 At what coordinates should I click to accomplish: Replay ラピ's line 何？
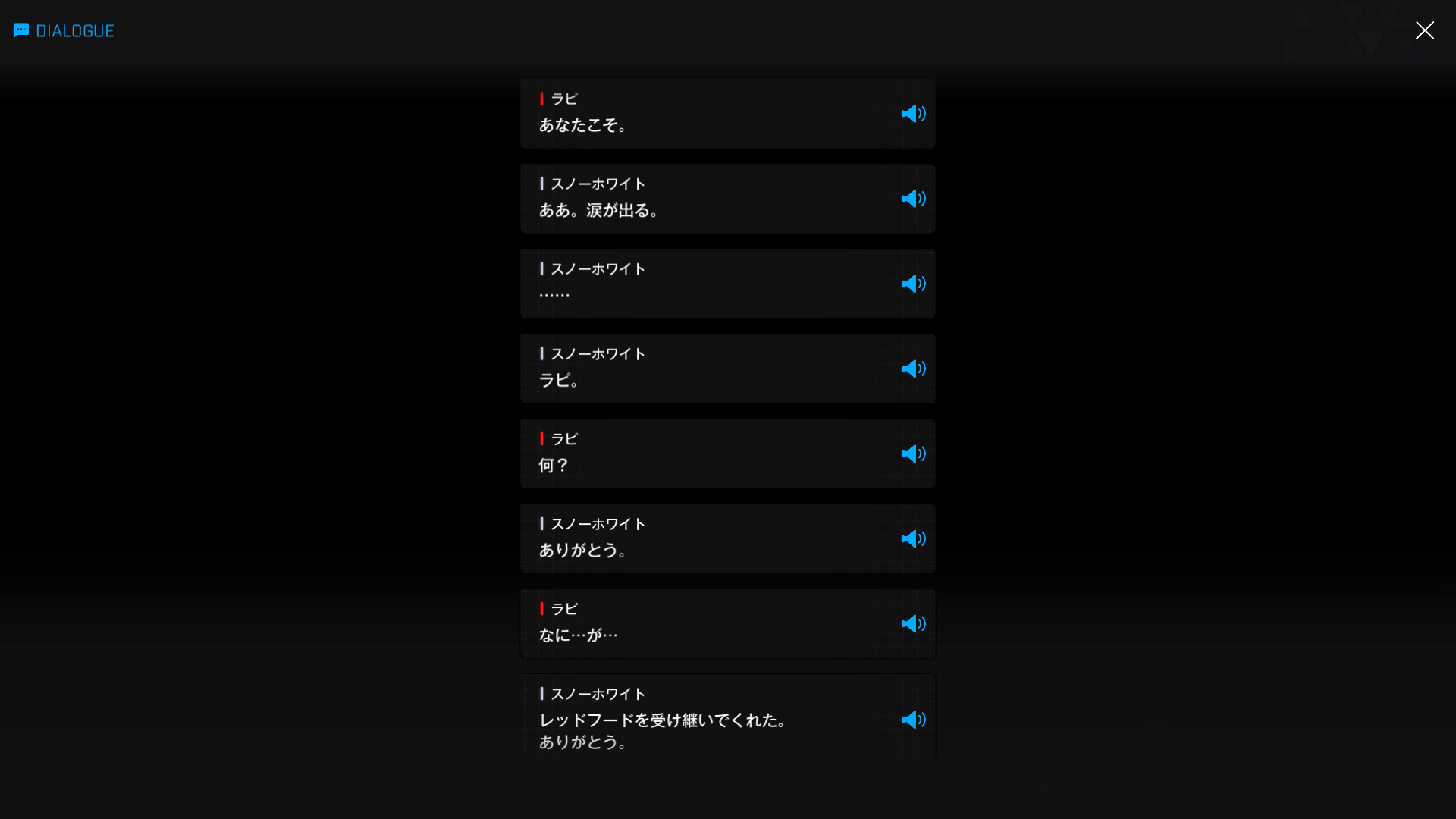tap(913, 453)
